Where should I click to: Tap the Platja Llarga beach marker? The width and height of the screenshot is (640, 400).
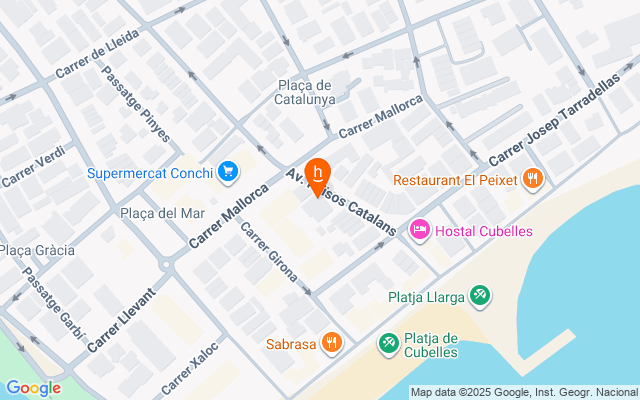pos(481,296)
